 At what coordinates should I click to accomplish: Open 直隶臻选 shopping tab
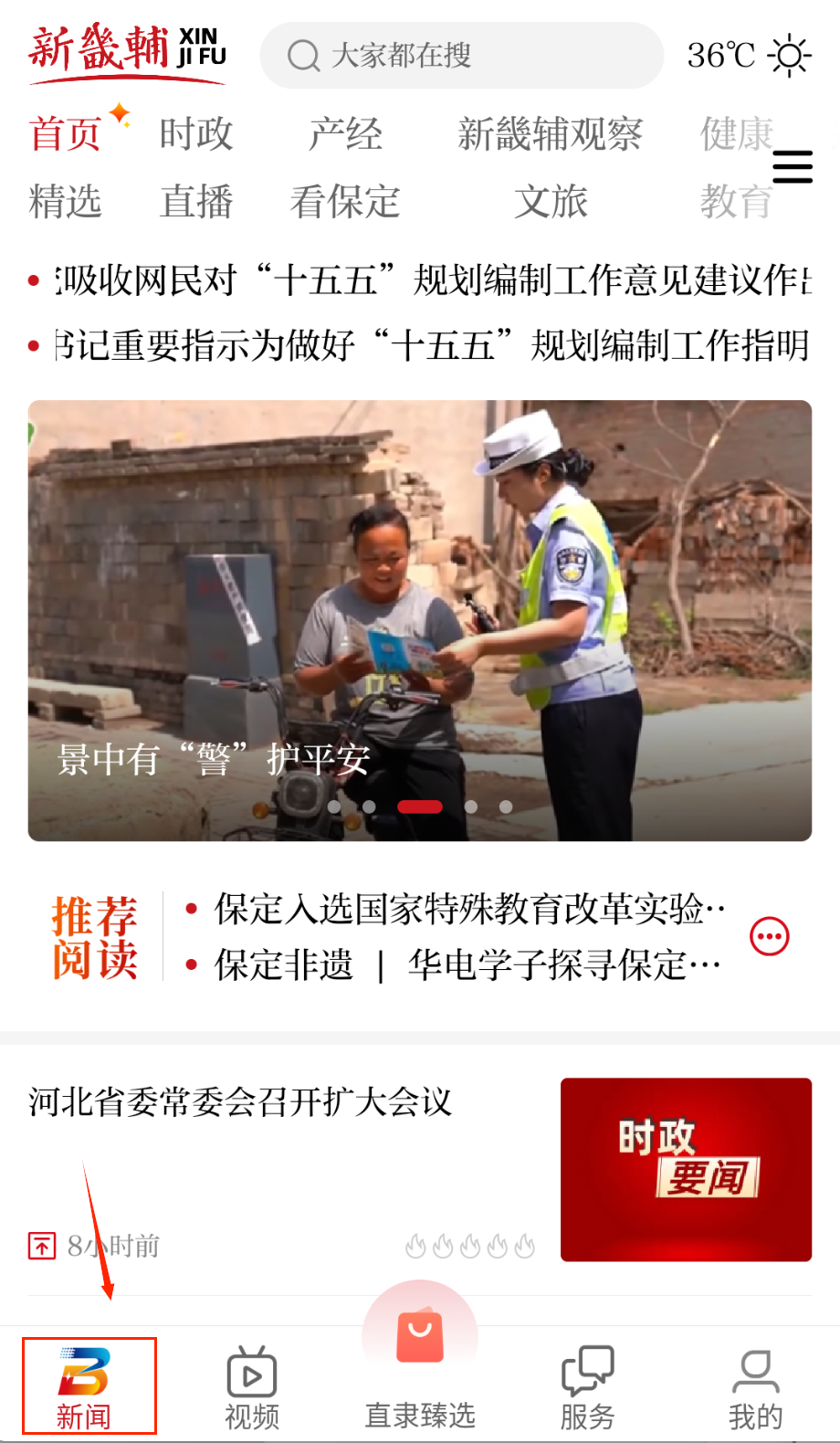coord(420,1370)
